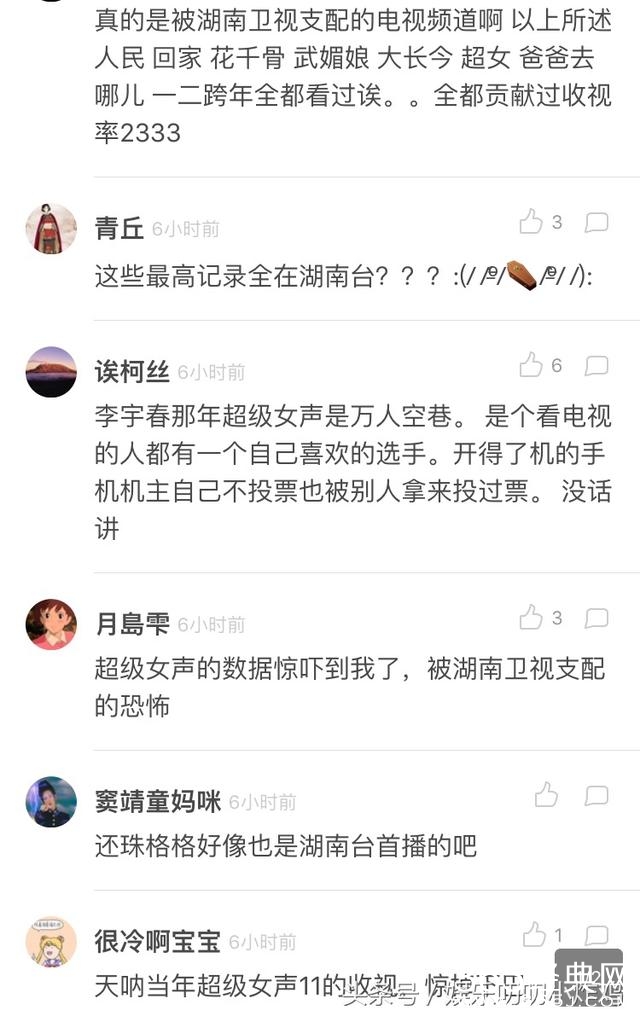Like the comment by 青丘
This screenshot has width=640, height=1016.
point(531,221)
